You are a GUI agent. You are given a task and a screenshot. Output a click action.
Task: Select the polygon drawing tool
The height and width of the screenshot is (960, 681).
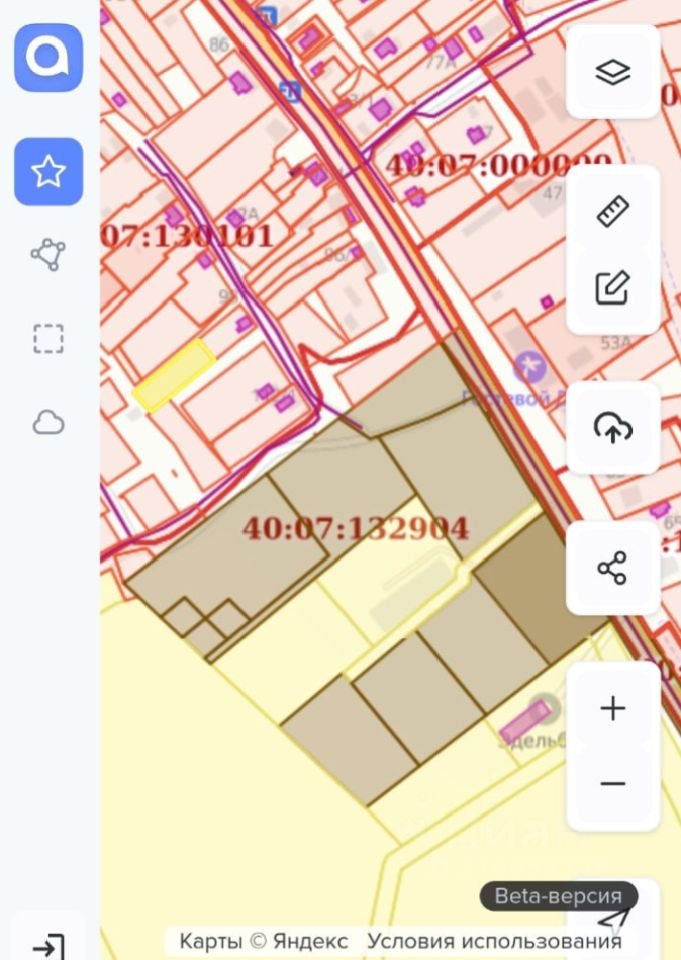(x=48, y=255)
